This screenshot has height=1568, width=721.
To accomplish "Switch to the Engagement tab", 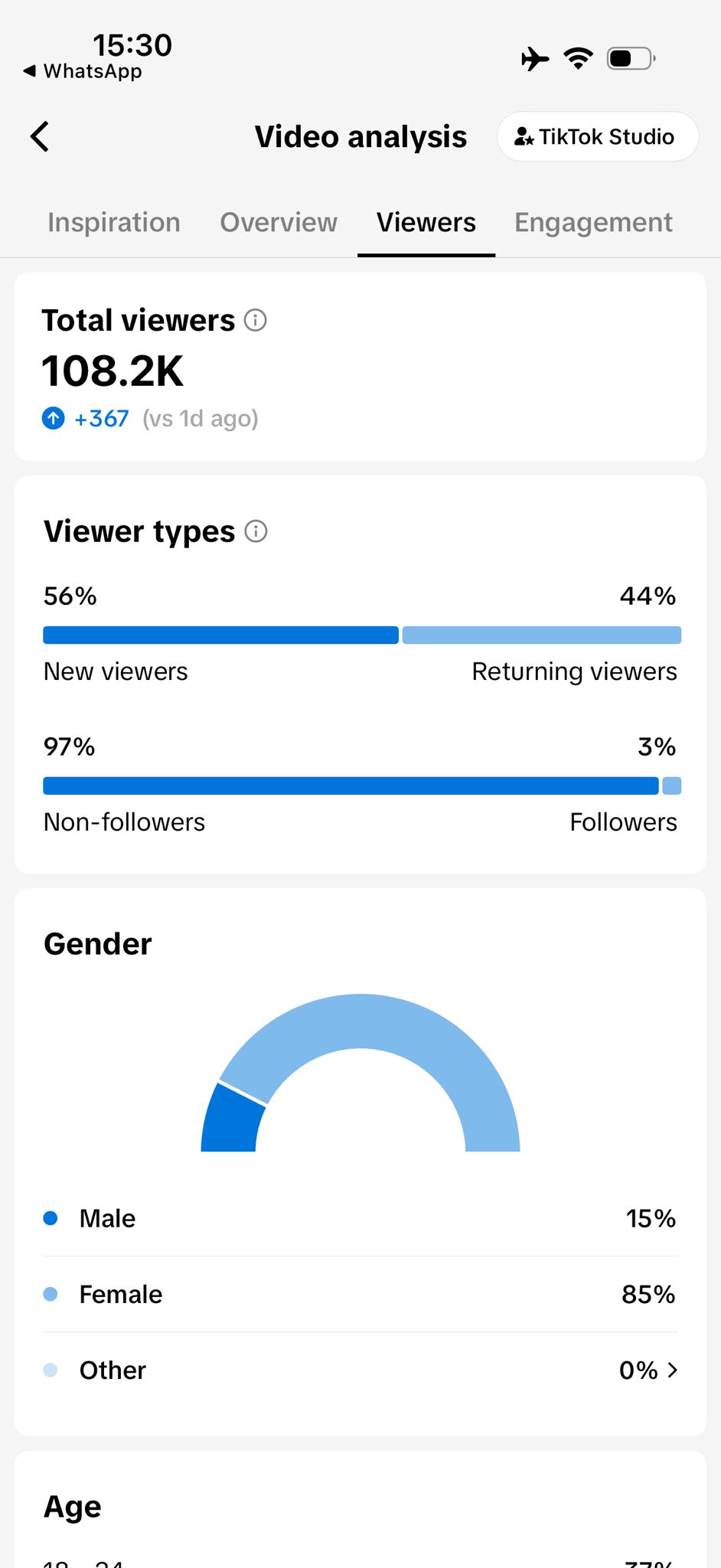I will tap(593, 222).
